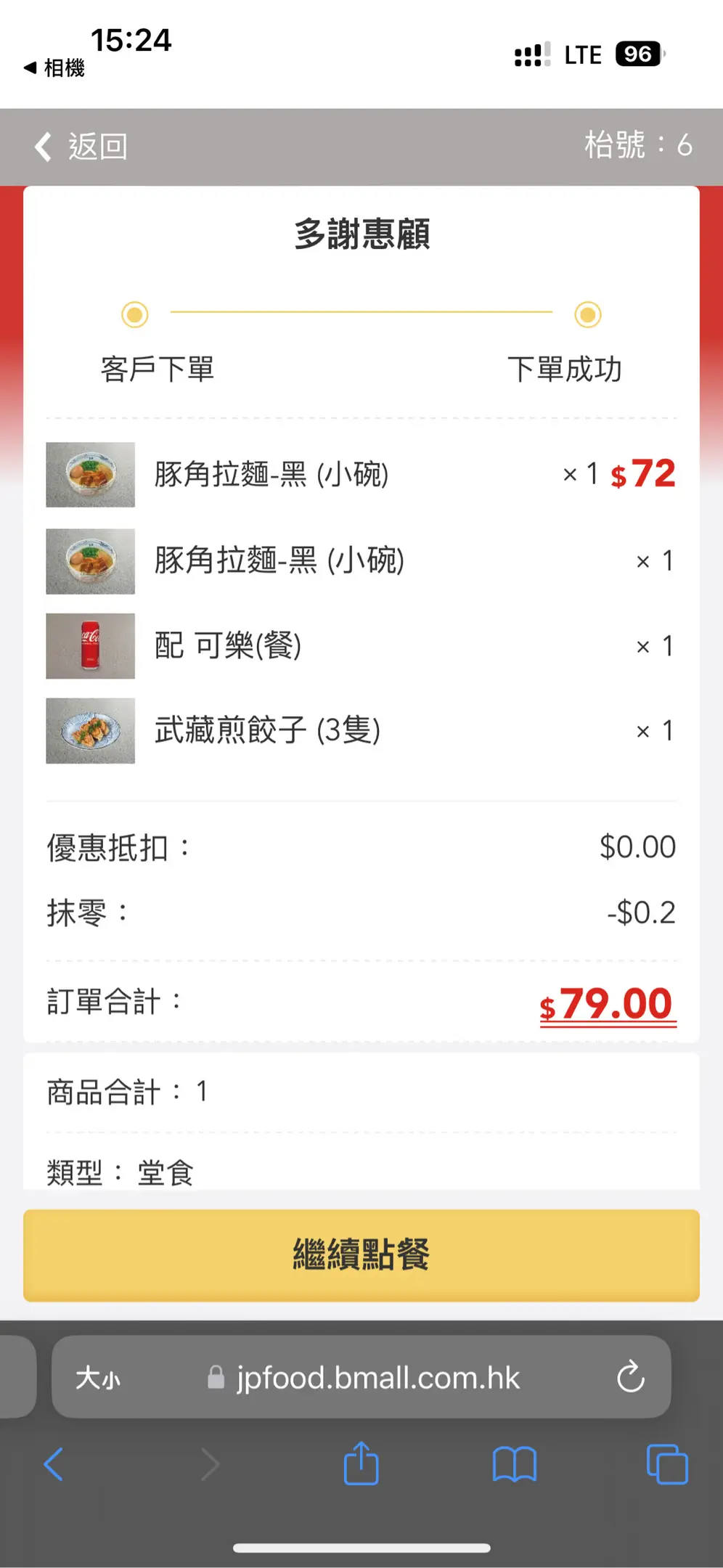Open Safari bookmarks
Viewport: 723px width, 1568px height.
coord(514,1464)
